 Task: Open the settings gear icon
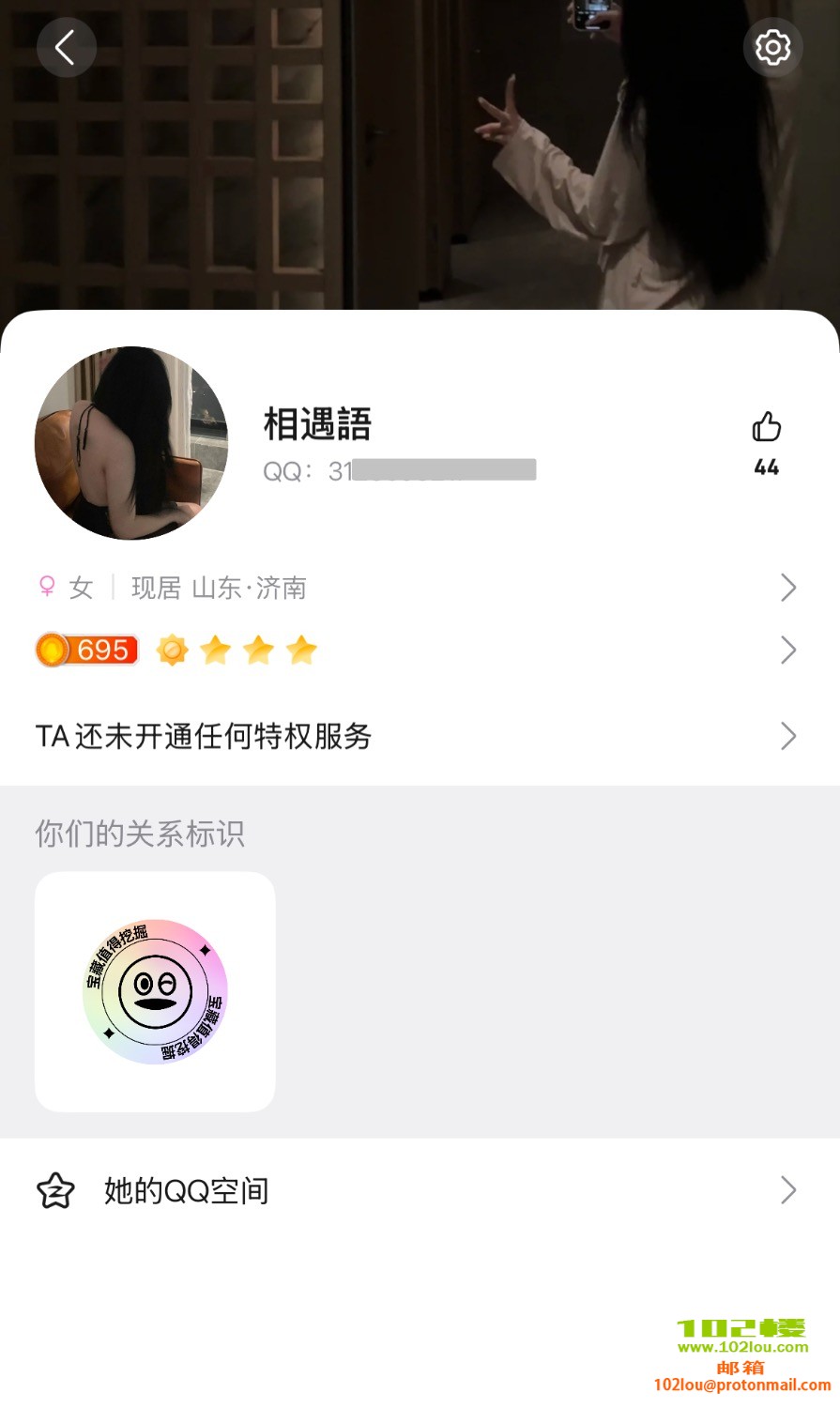point(772,47)
